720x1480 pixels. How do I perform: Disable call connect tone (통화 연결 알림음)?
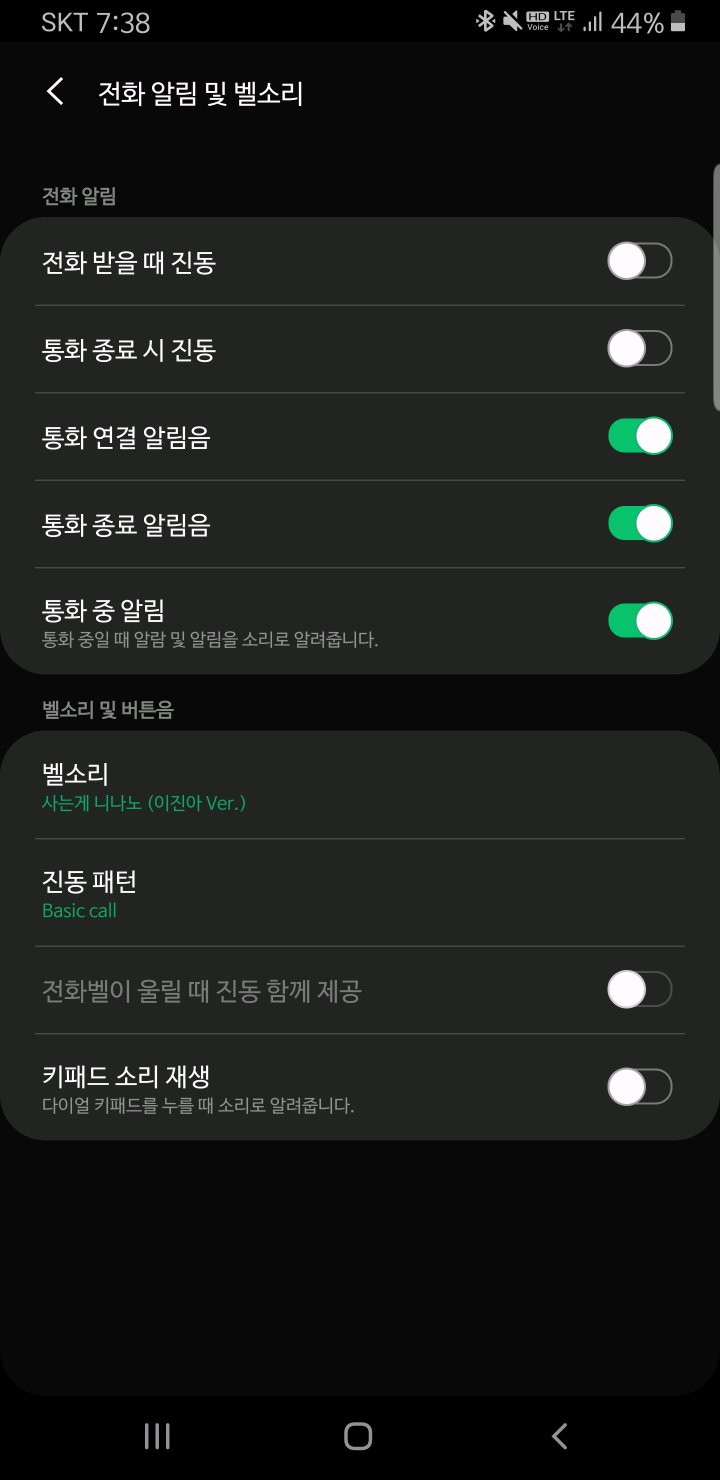[640, 435]
